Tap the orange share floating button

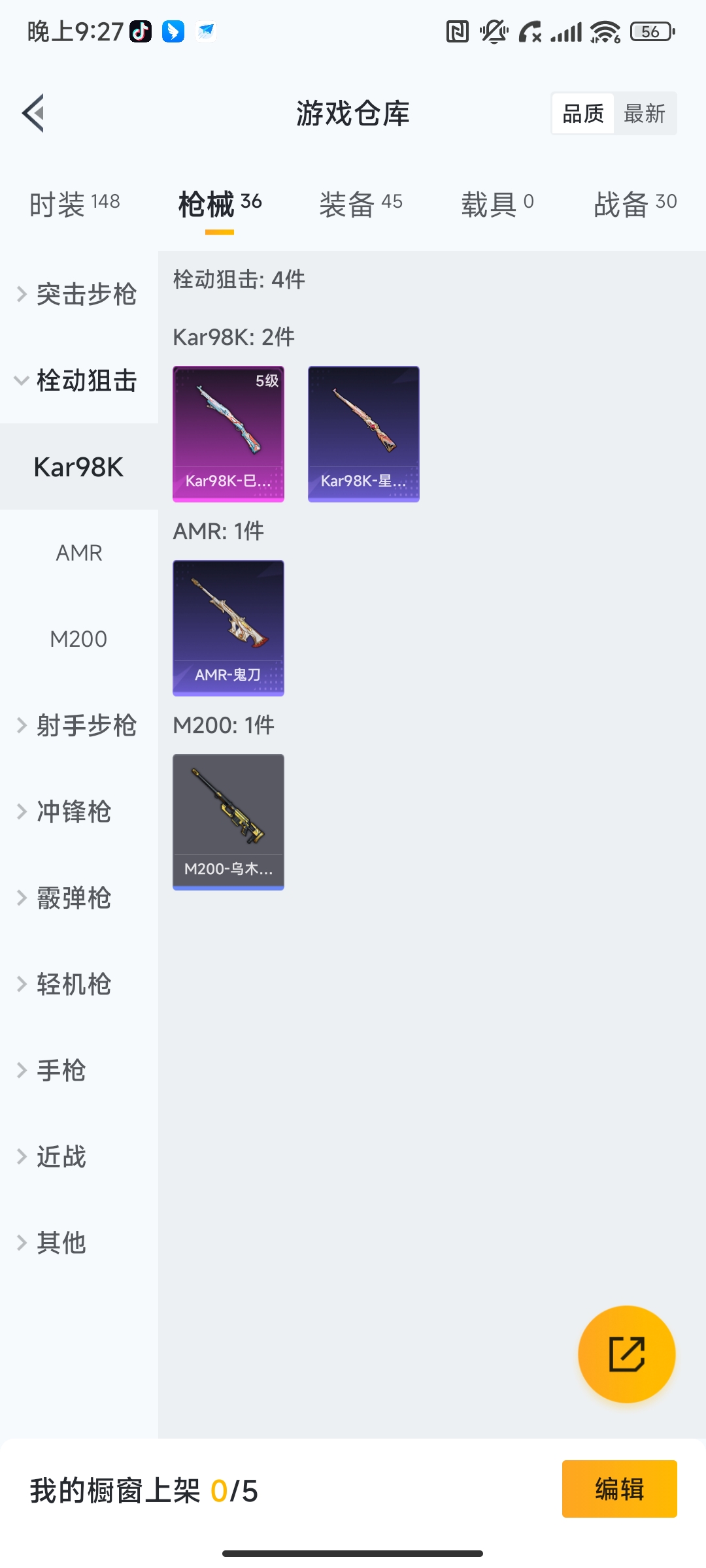pyautogui.click(x=626, y=1354)
